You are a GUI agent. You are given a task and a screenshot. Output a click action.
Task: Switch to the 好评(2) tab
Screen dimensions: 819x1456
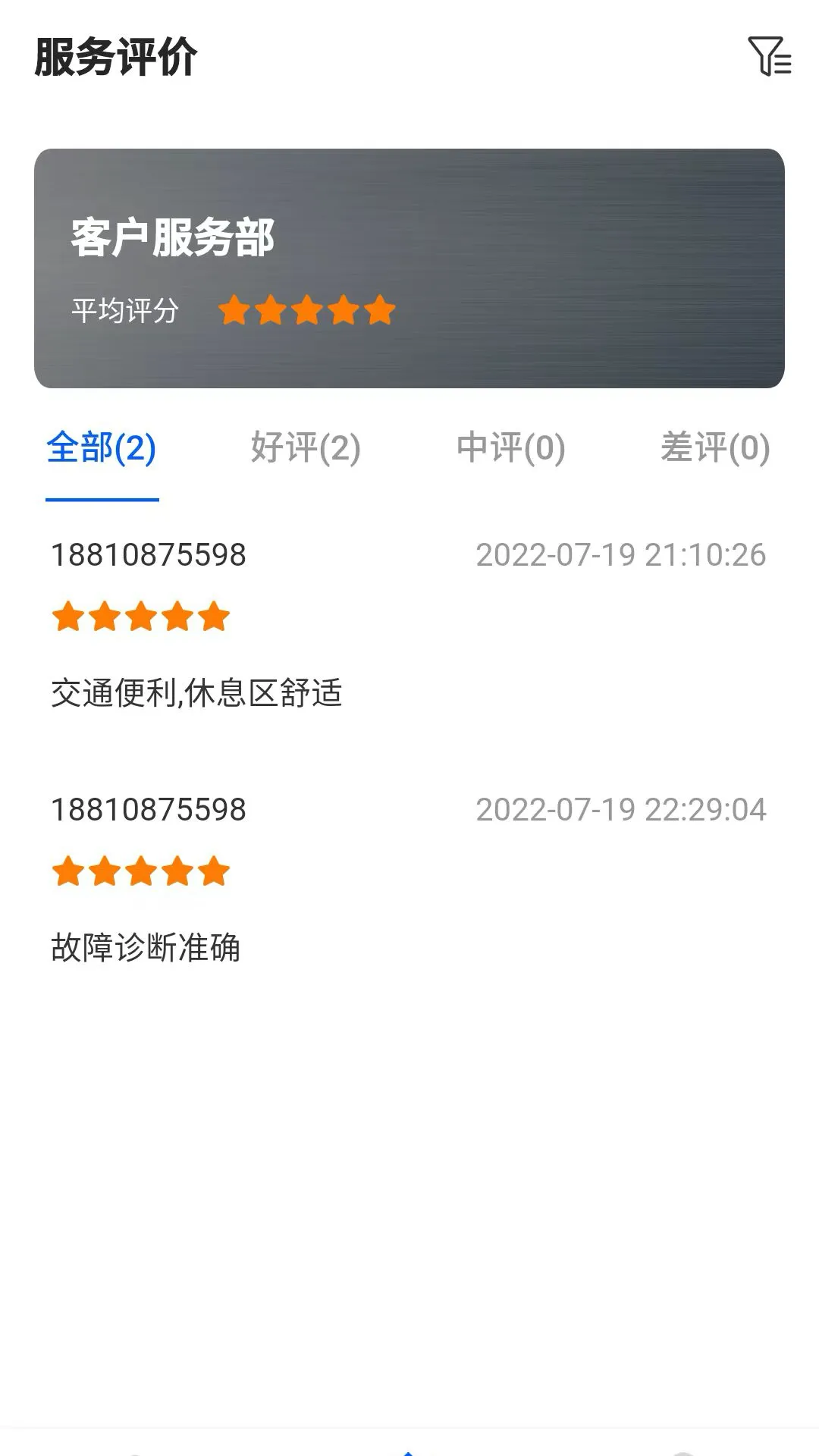click(x=306, y=449)
